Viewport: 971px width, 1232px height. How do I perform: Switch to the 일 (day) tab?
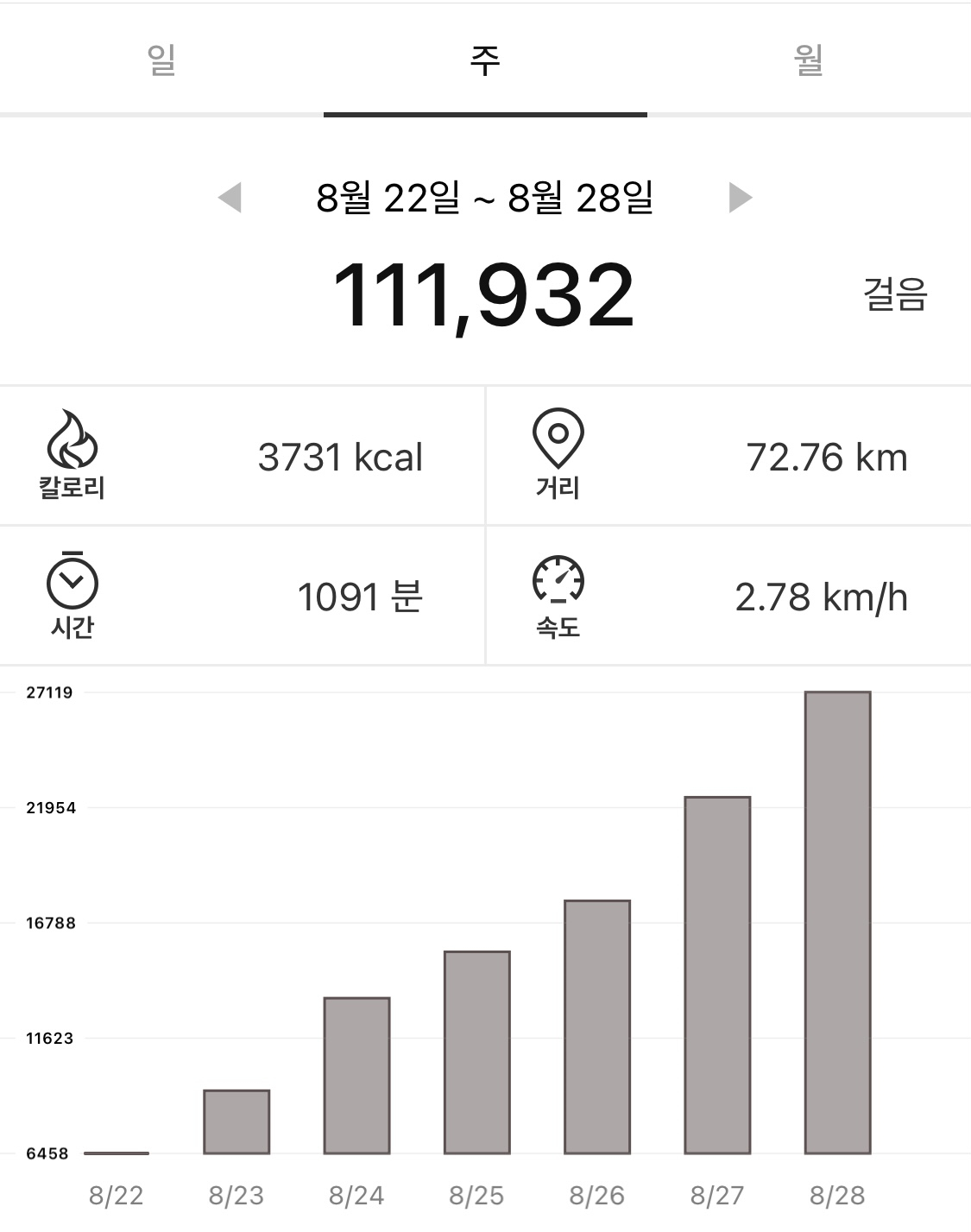pyautogui.click(x=161, y=60)
